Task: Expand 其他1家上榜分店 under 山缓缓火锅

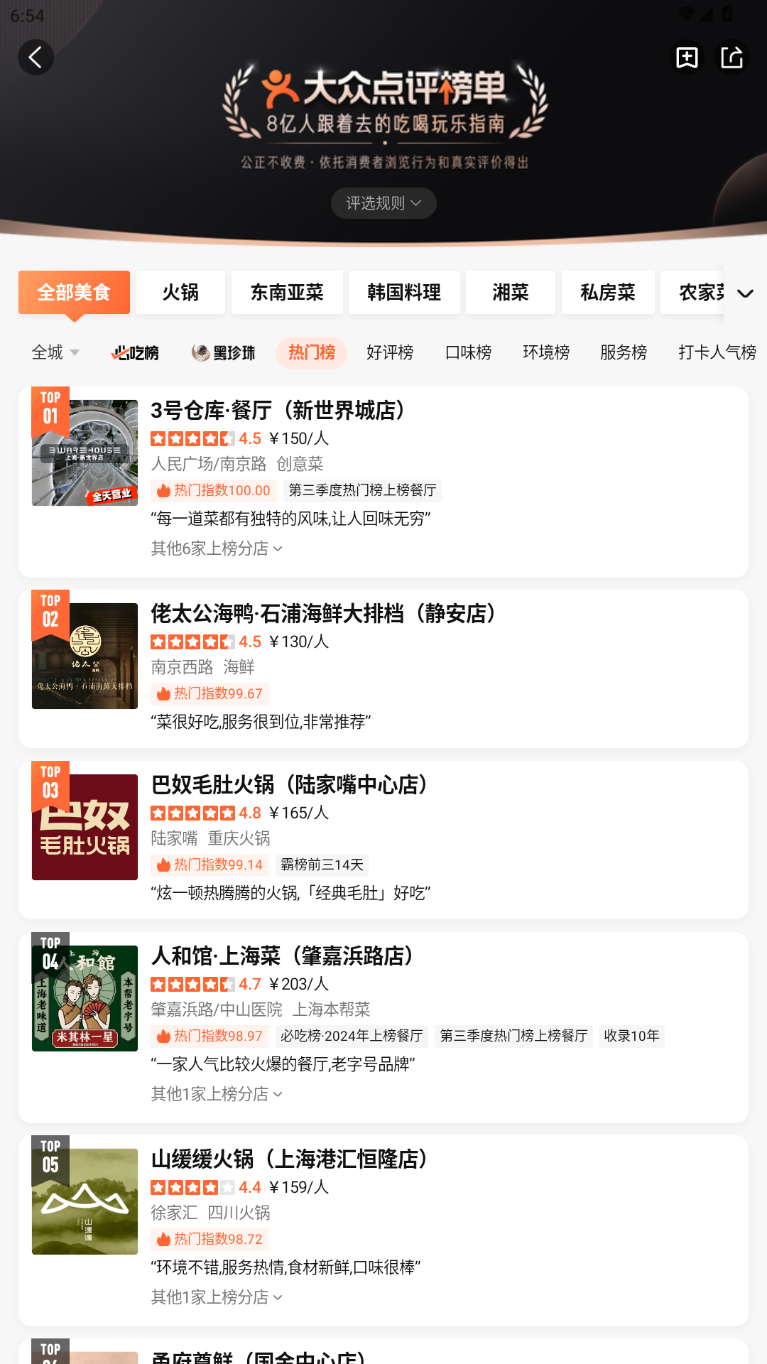Action: [x=217, y=1297]
